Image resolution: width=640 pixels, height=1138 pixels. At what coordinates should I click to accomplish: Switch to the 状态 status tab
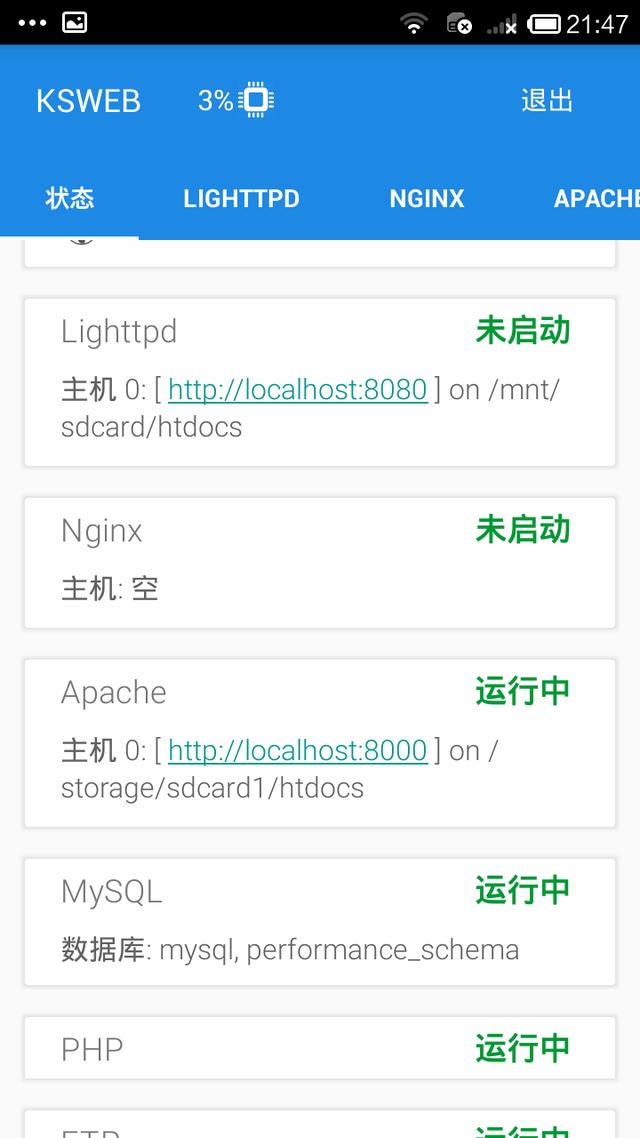(70, 198)
